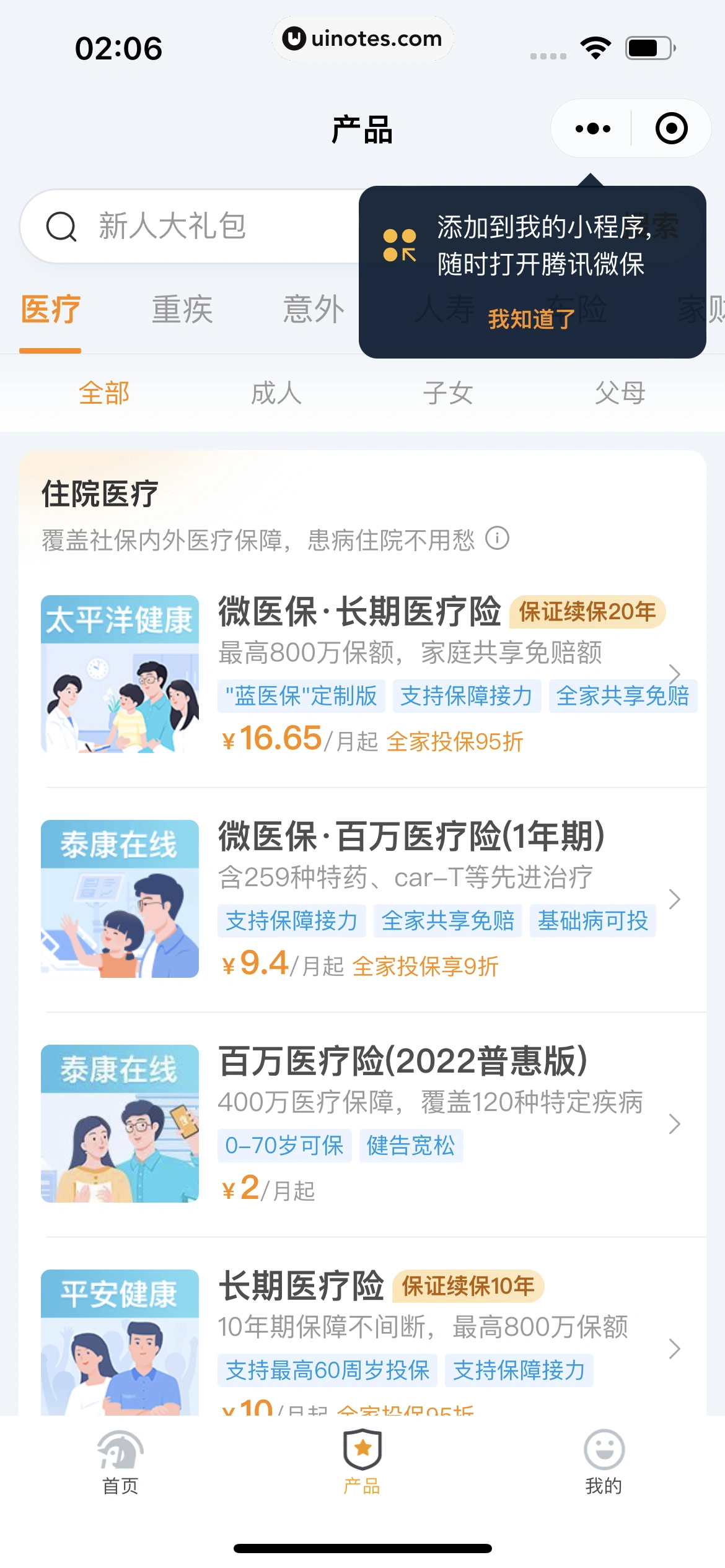Close the mini program via circle icon

coord(671,129)
